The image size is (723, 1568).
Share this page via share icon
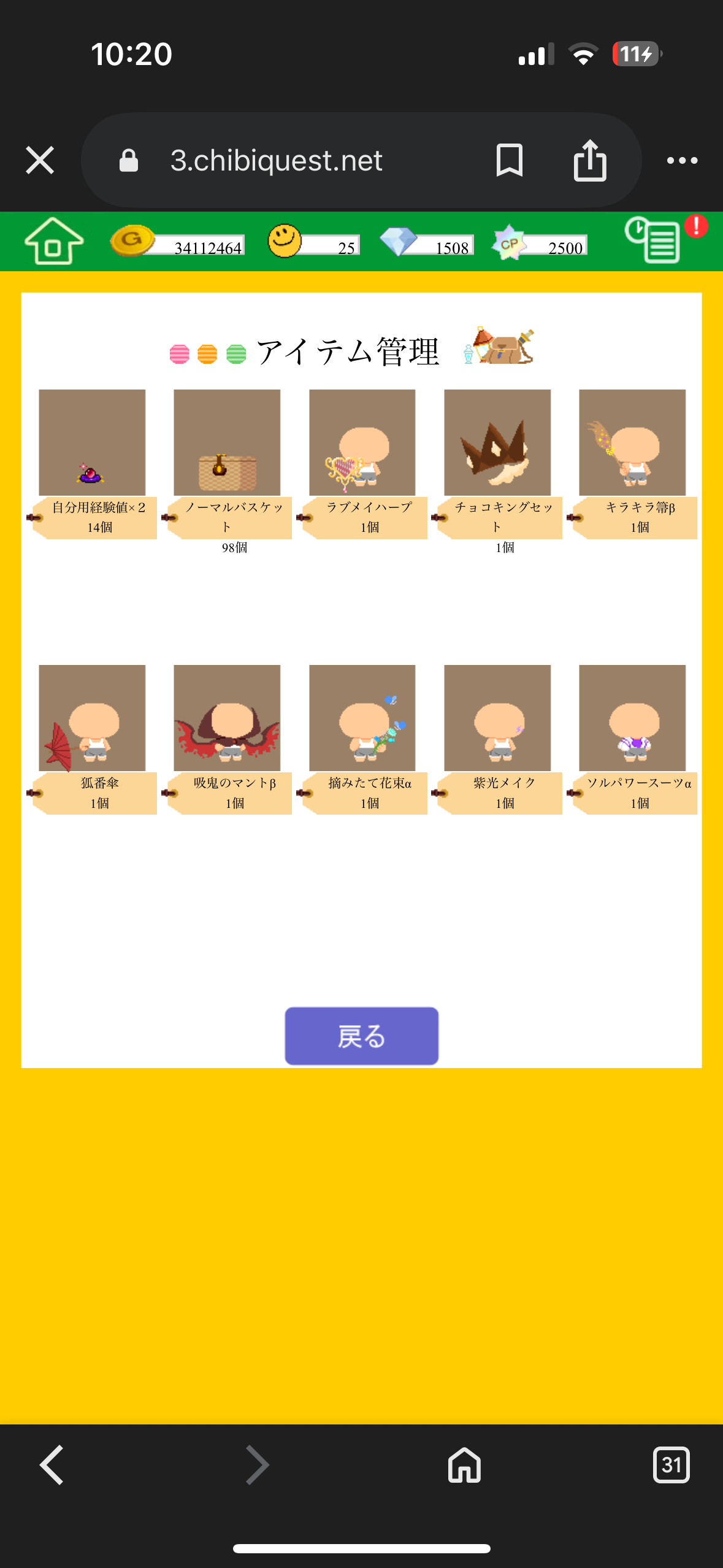coord(590,161)
